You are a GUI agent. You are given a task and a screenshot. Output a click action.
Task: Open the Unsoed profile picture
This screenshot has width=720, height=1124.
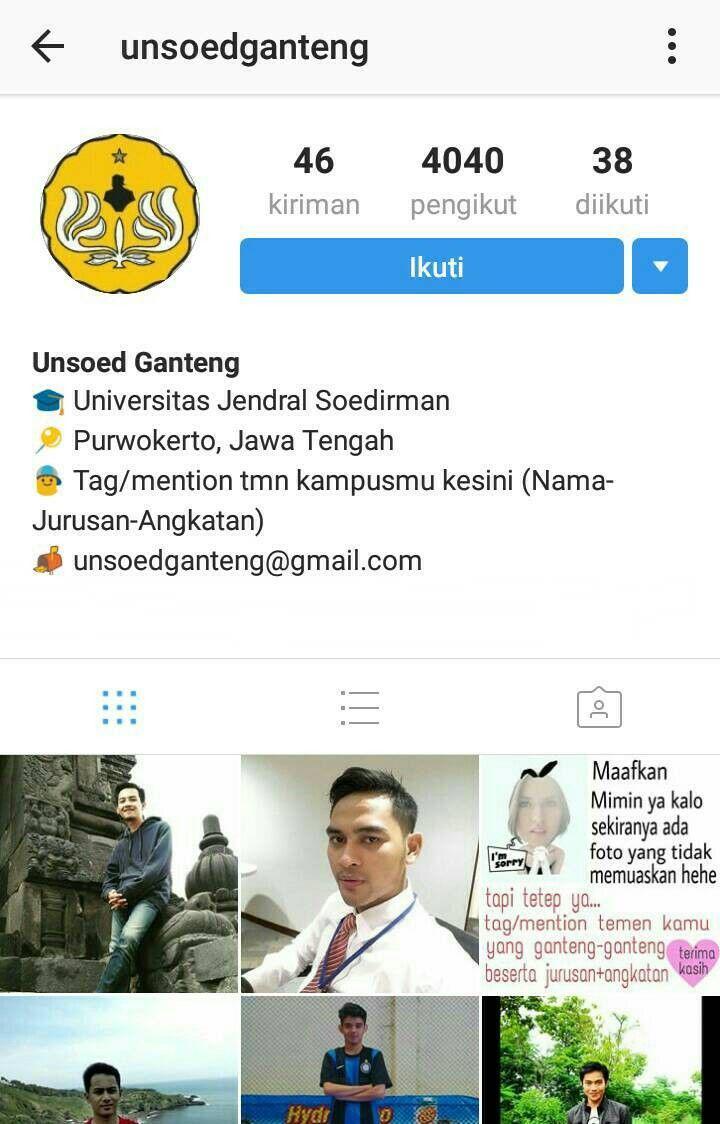(120, 213)
